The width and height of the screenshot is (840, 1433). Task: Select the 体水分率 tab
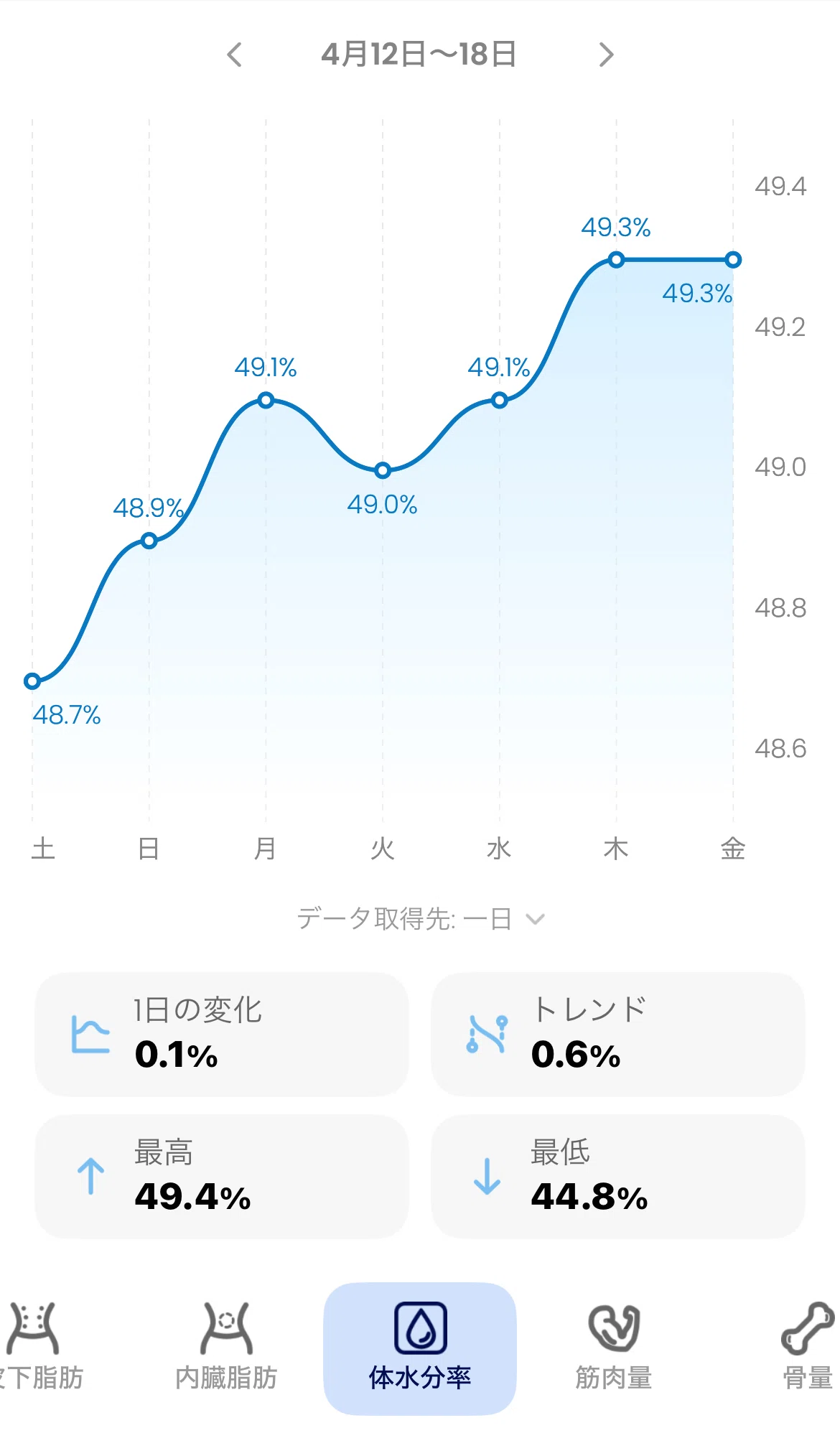point(420,1348)
